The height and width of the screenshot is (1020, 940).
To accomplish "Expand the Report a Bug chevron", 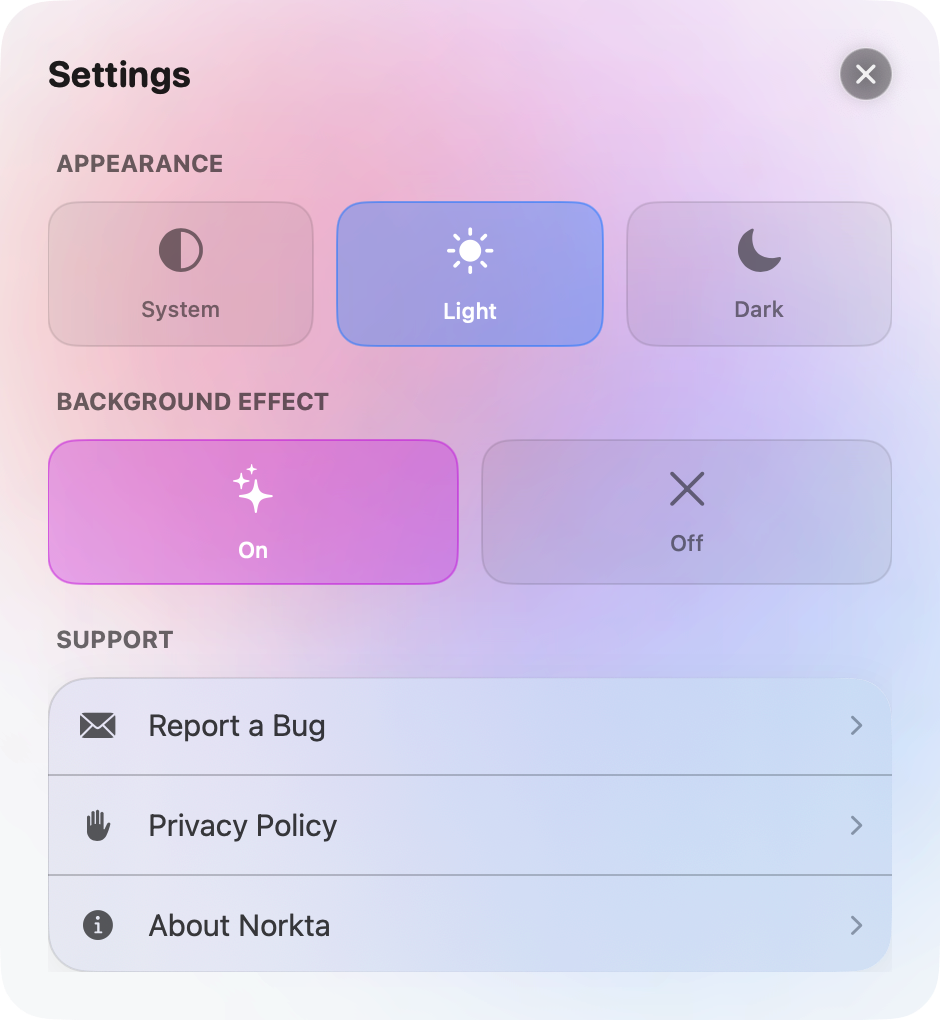I will tap(856, 726).
